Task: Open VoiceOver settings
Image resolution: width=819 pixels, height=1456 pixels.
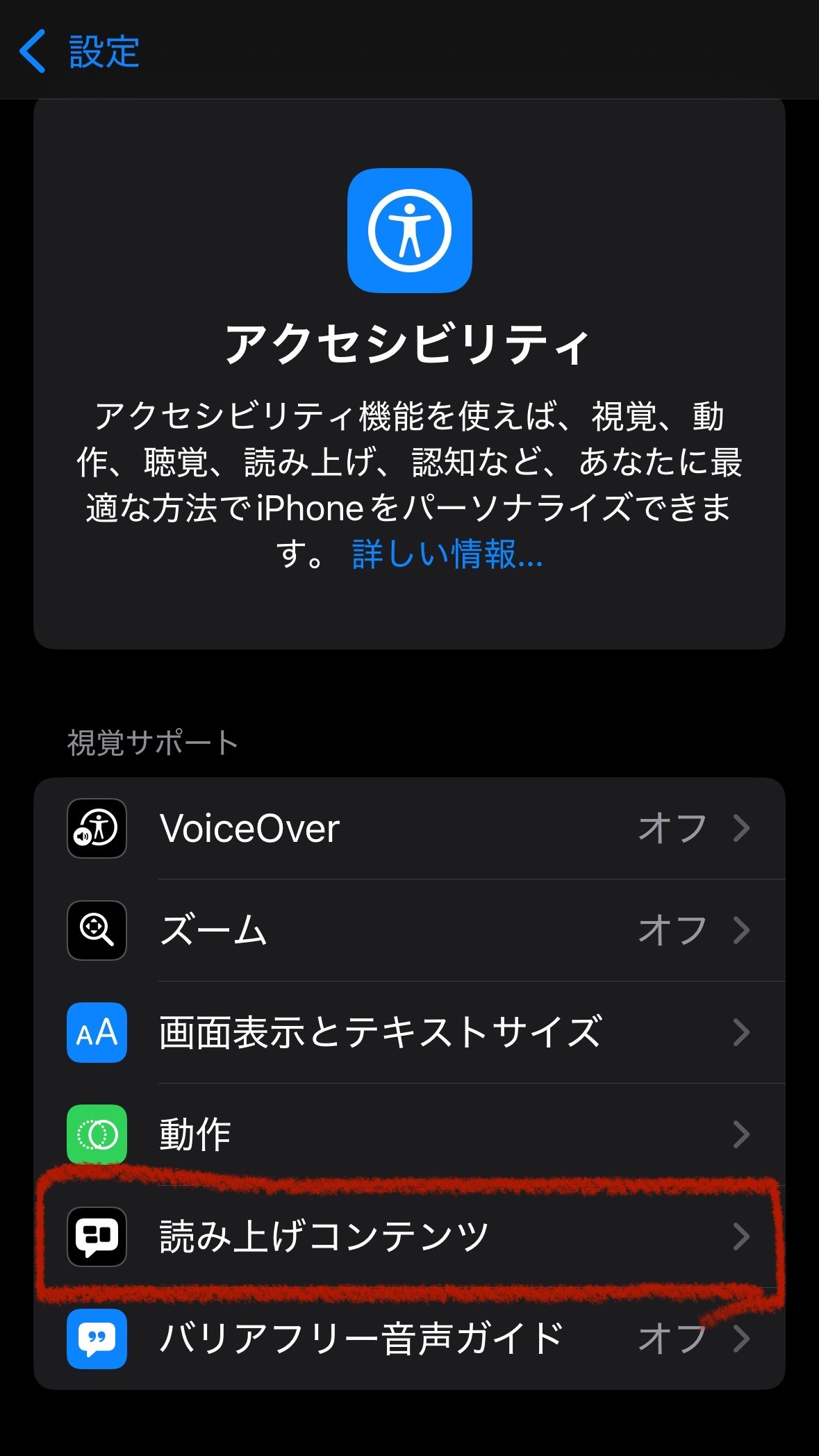Action: pyautogui.click(x=408, y=828)
